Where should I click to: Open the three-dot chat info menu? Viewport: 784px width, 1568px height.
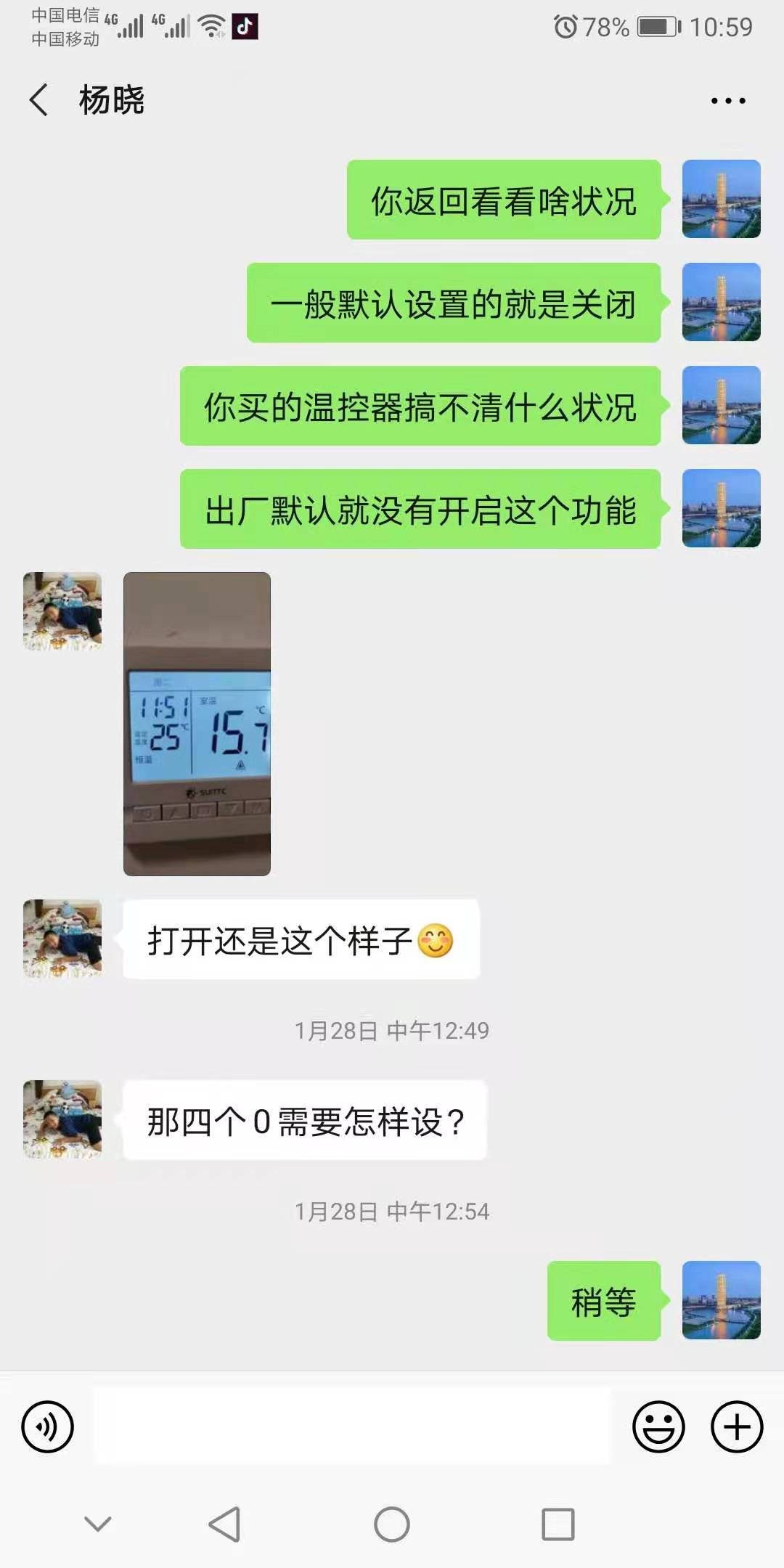(x=727, y=101)
